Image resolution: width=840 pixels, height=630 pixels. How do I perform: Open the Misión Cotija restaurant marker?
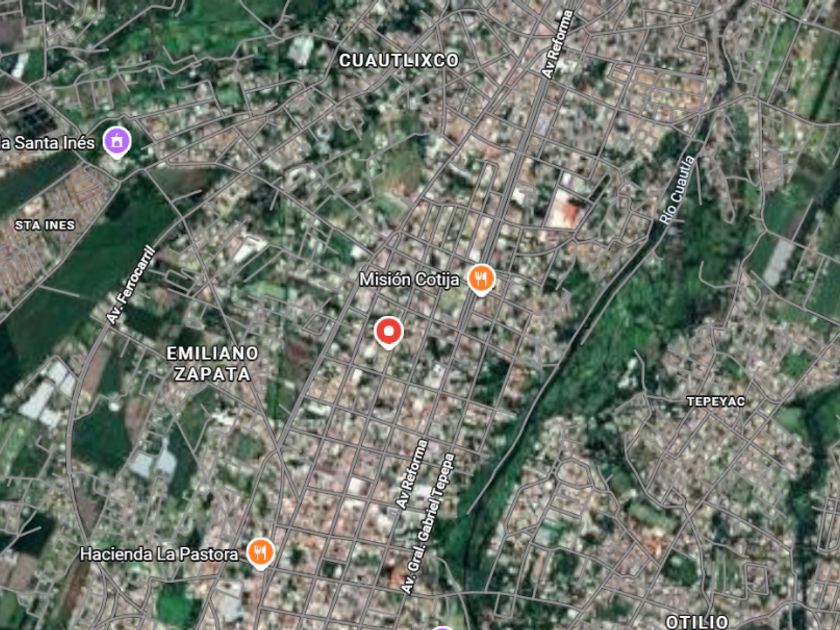pos(481,279)
